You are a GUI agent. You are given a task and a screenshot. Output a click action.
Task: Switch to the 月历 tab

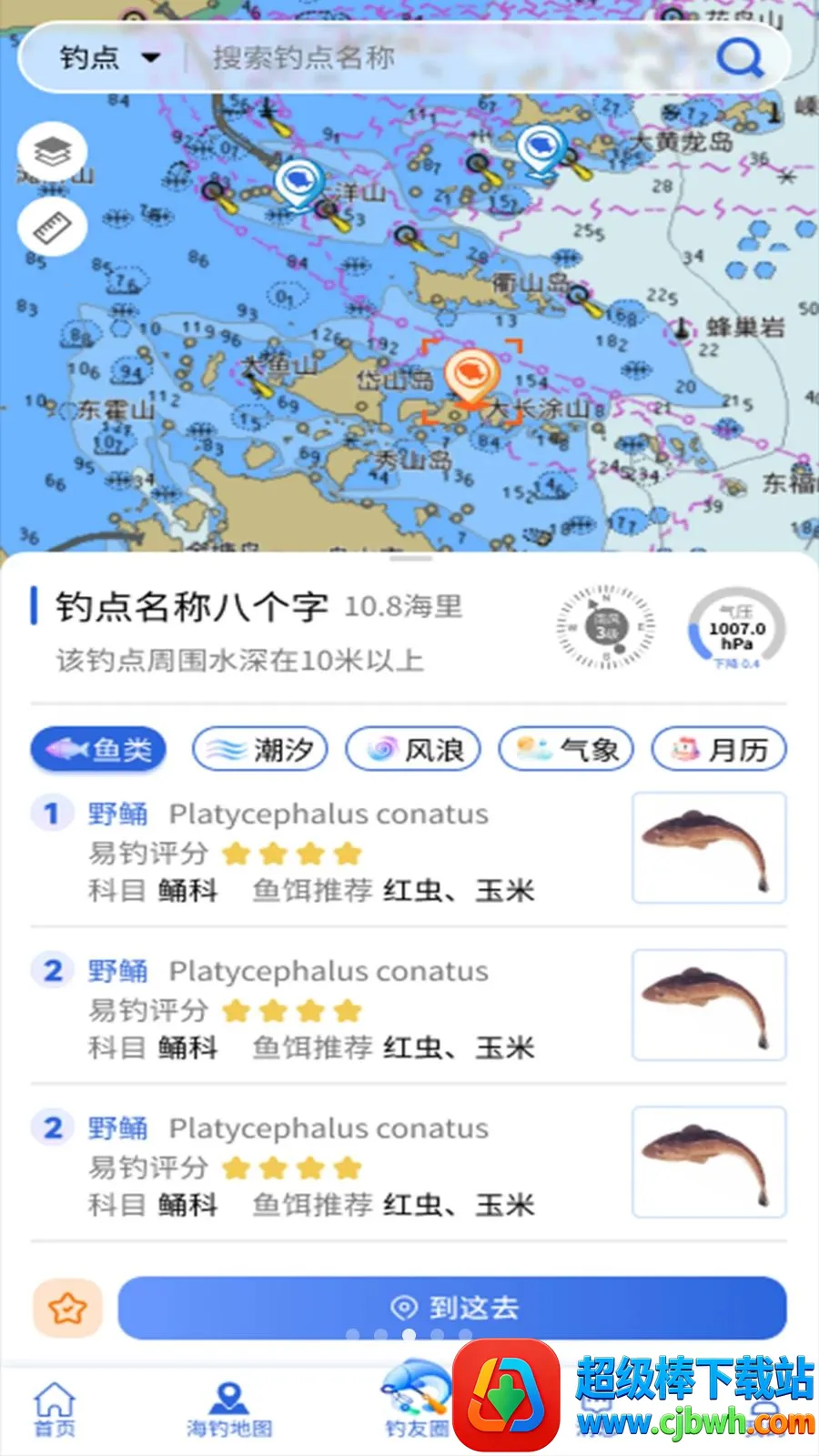[x=719, y=750]
